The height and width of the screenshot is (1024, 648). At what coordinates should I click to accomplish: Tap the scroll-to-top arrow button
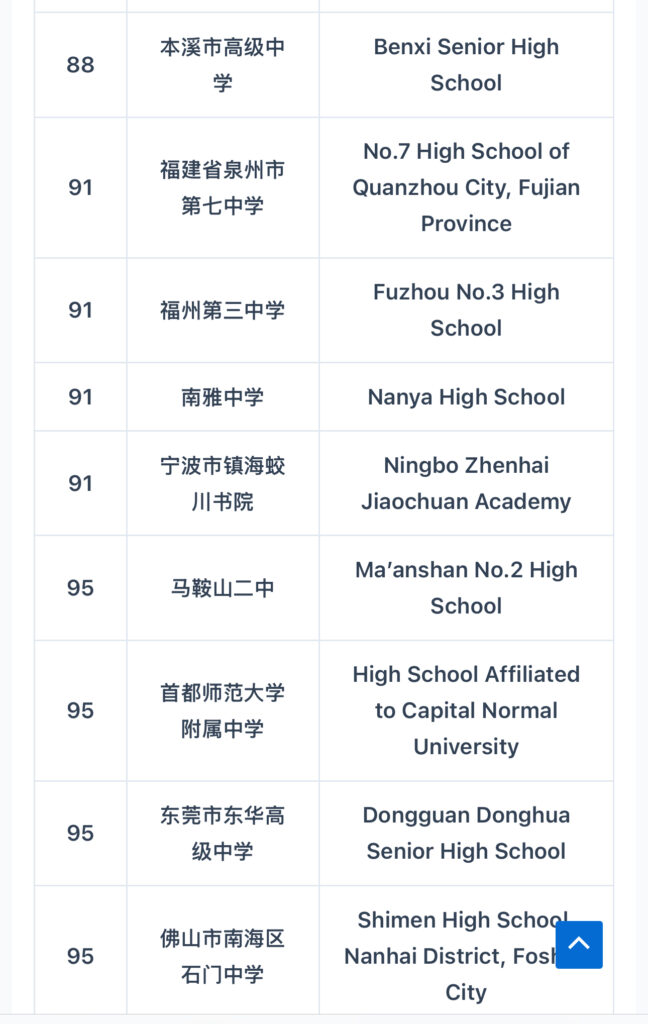click(x=579, y=944)
